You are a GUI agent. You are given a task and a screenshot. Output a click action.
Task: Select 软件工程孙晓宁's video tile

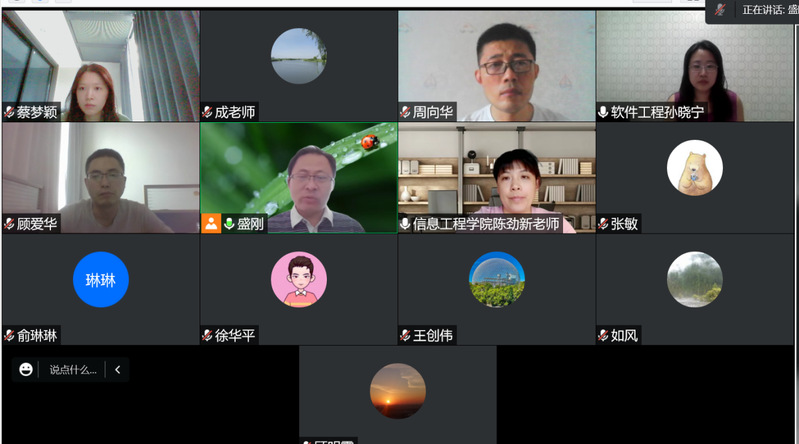(694, 66)
